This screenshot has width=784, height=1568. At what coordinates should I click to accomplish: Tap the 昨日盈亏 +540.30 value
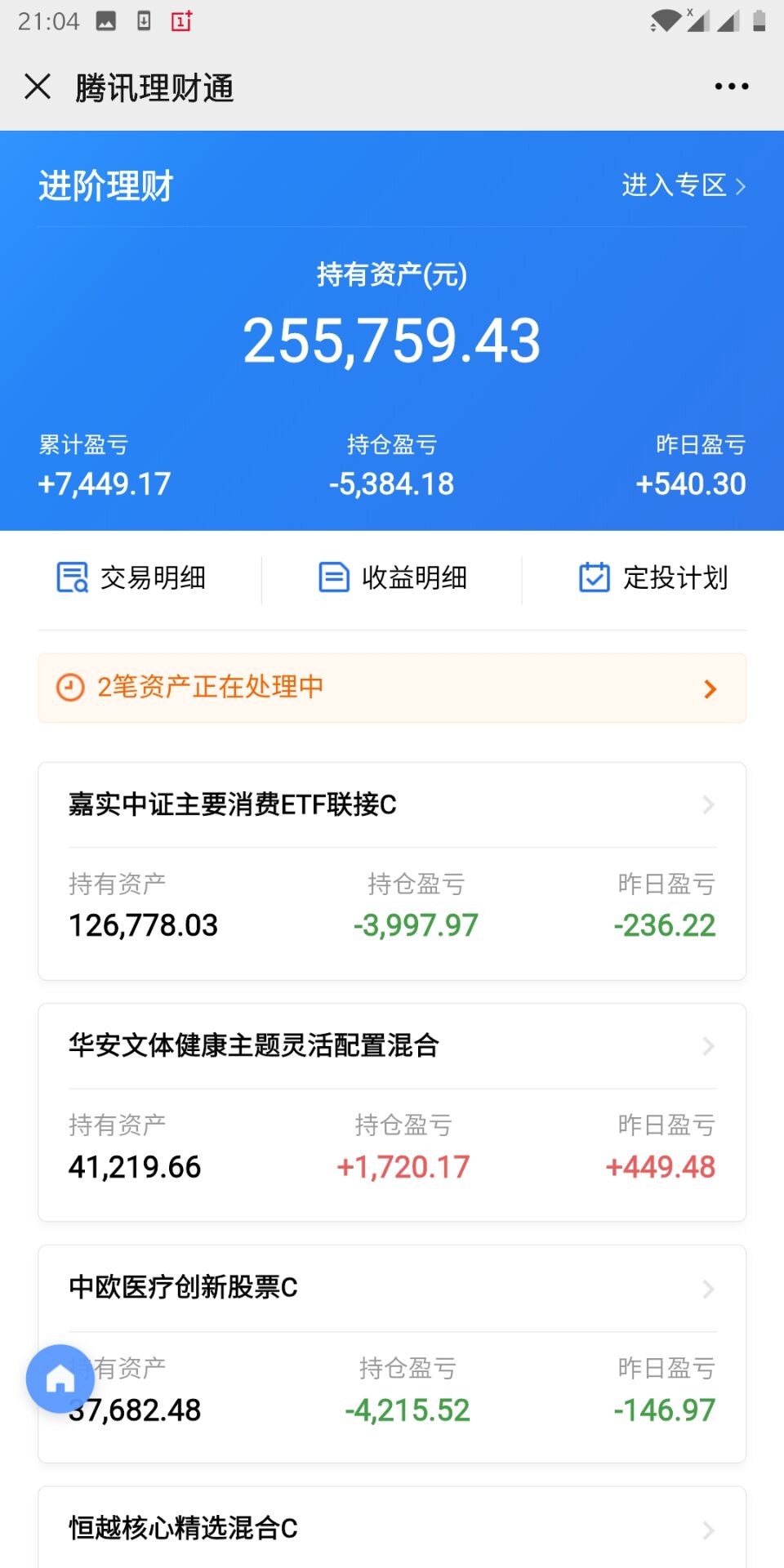(691, 483)
